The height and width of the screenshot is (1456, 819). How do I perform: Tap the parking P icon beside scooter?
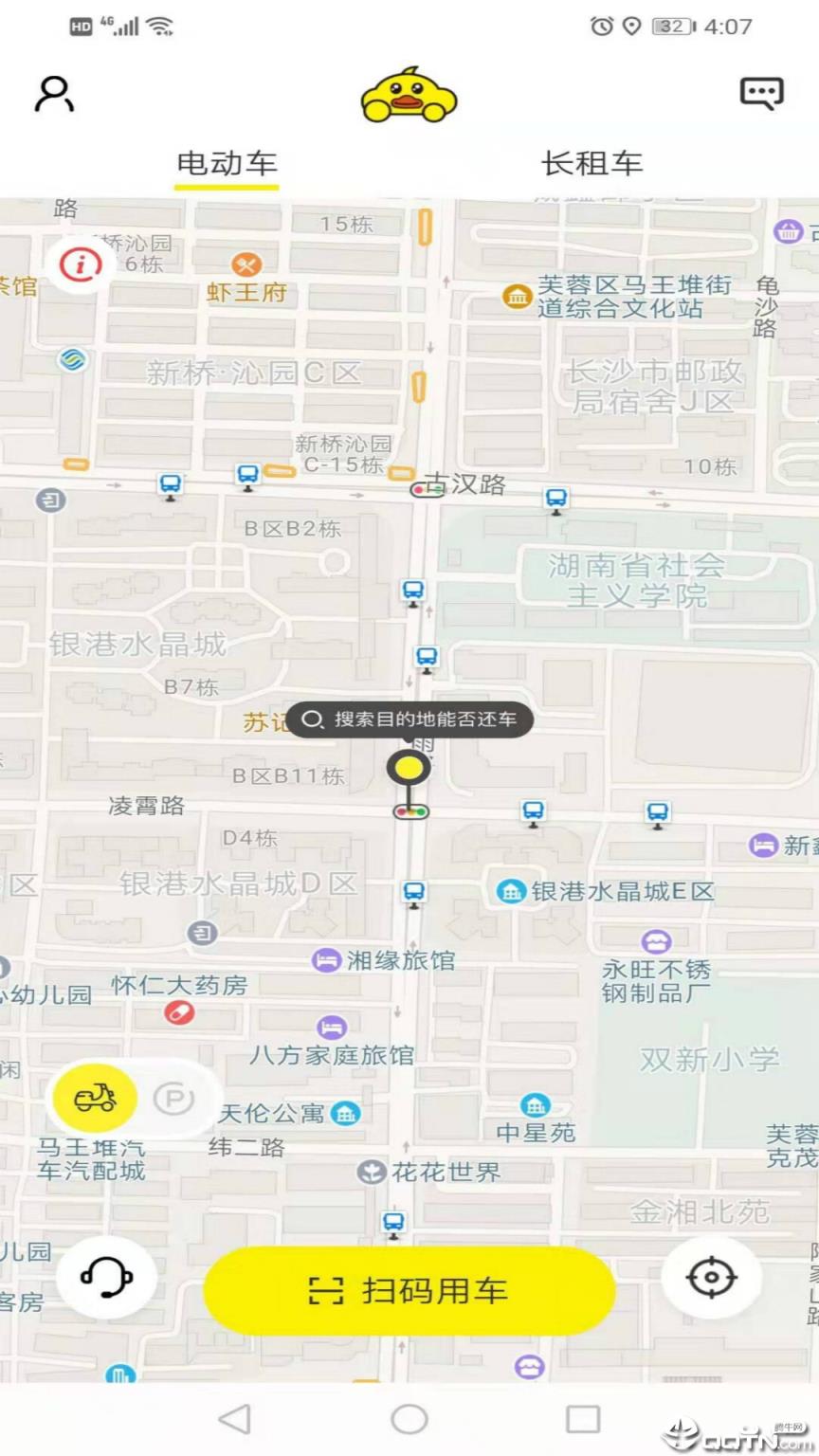175,1097
